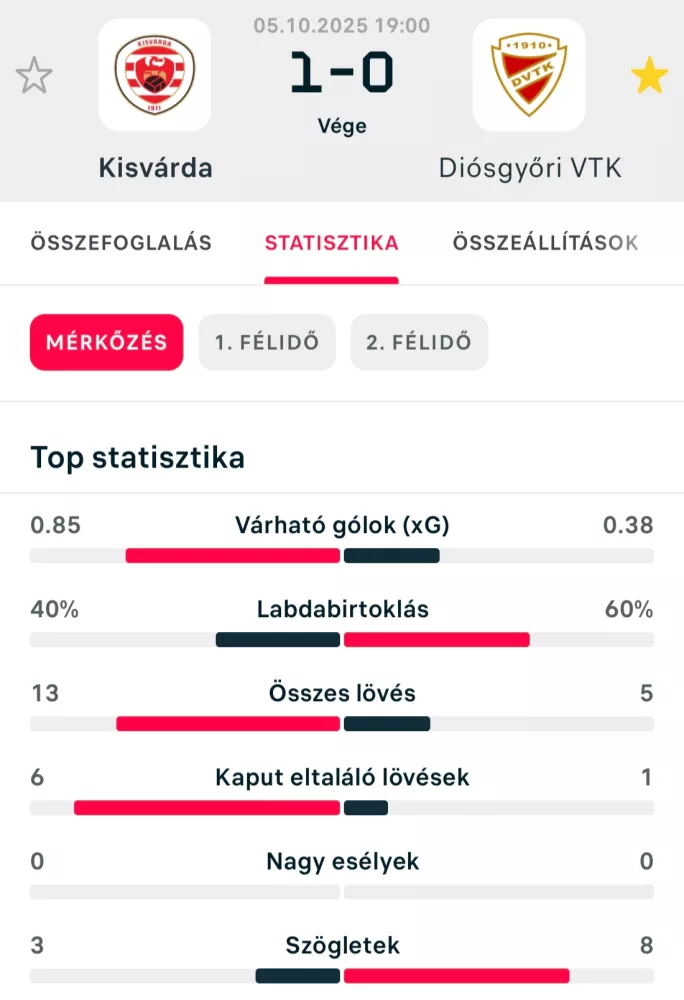Remove Diósgyőri VTK from favorites
684x1000 pixels.
tap(649, 77)
